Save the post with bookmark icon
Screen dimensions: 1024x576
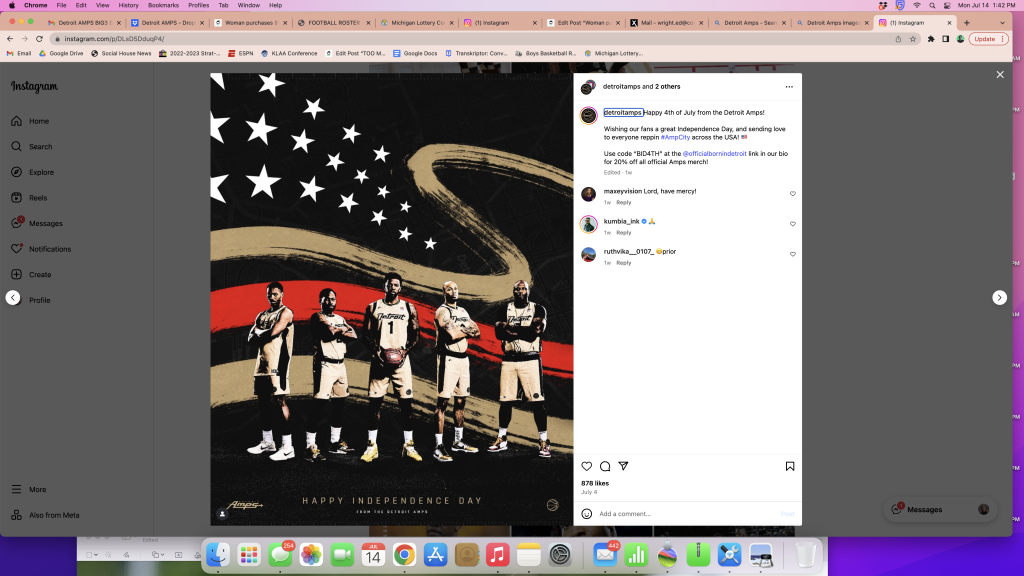tap(789, 466)
